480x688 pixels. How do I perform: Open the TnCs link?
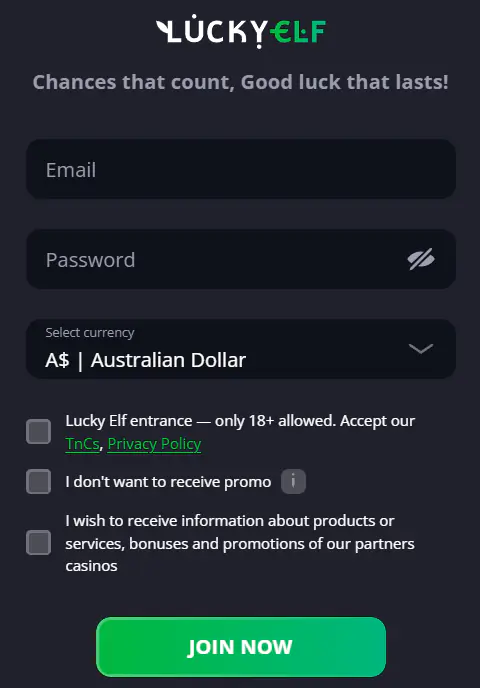click(82, 444)
